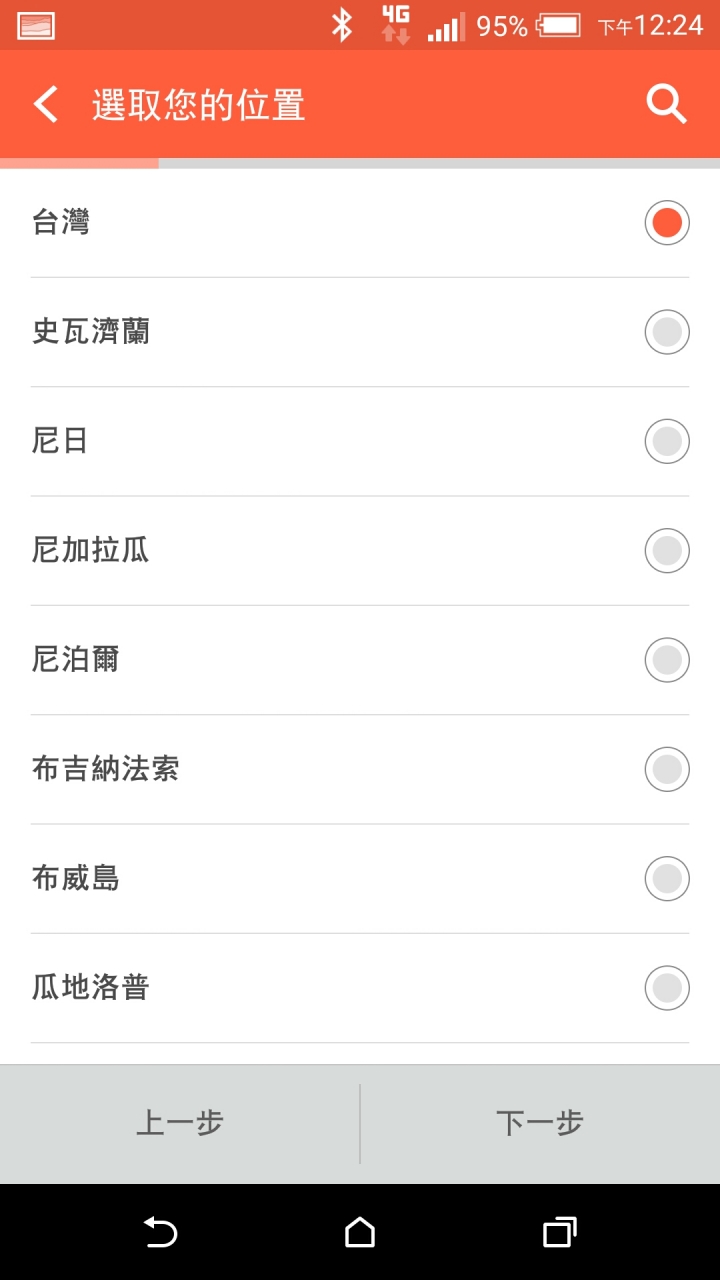Screen dimensions: 720x1280
Task: Pick 布威島 from the list
Action: coord(666,879)
